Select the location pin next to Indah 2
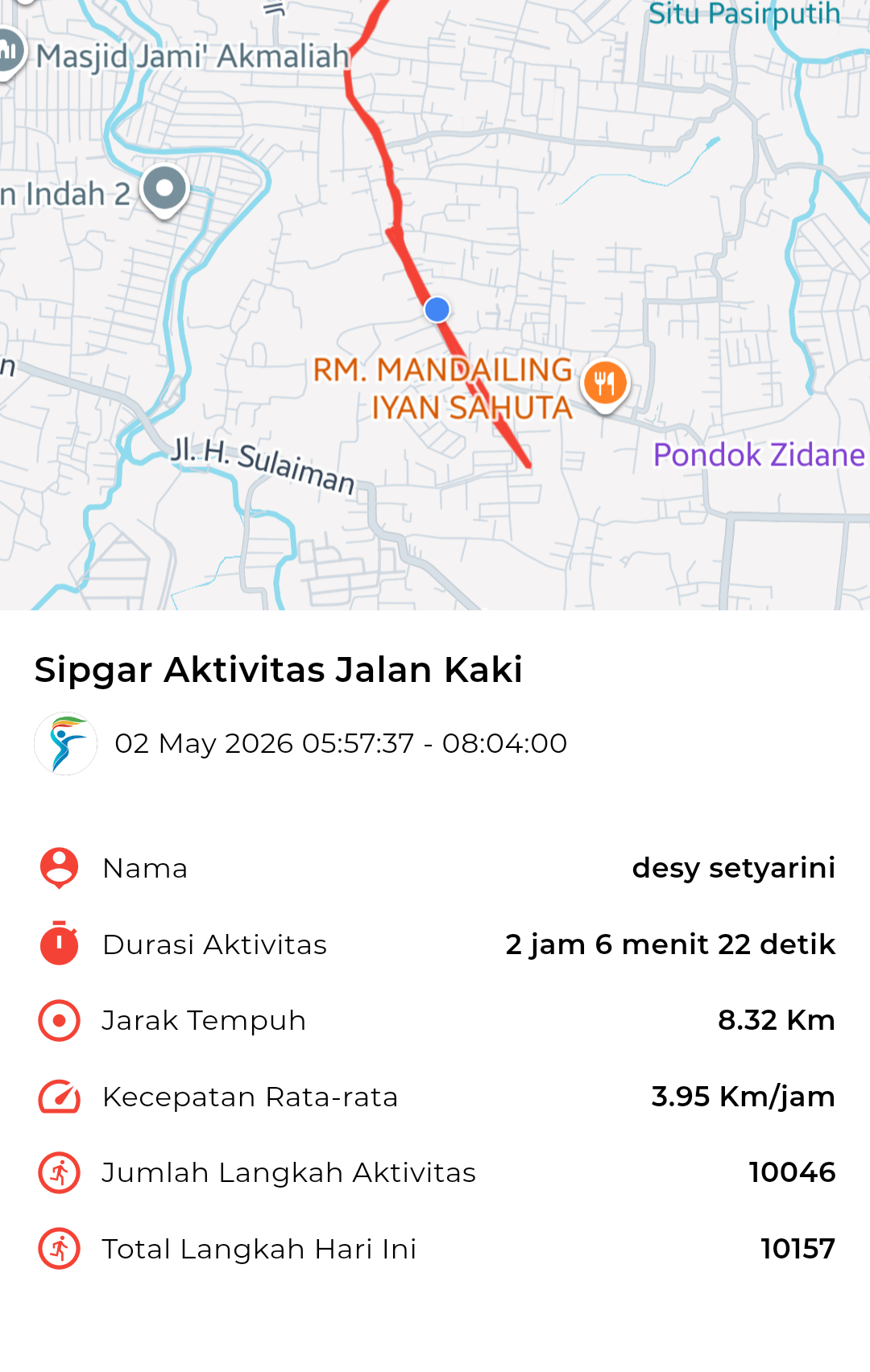 coord(164,192)
